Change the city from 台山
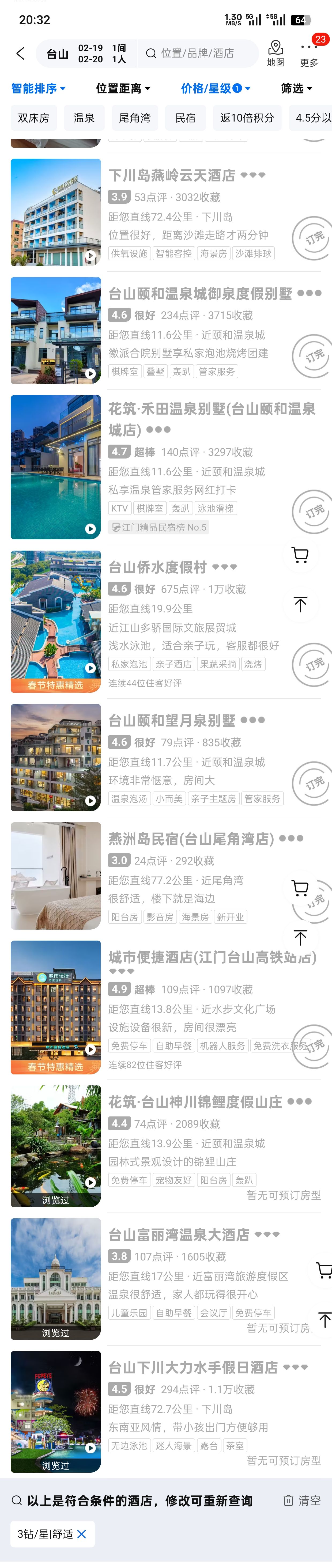332x1568 pixels. pyautogui.click(x=57, y=54)
